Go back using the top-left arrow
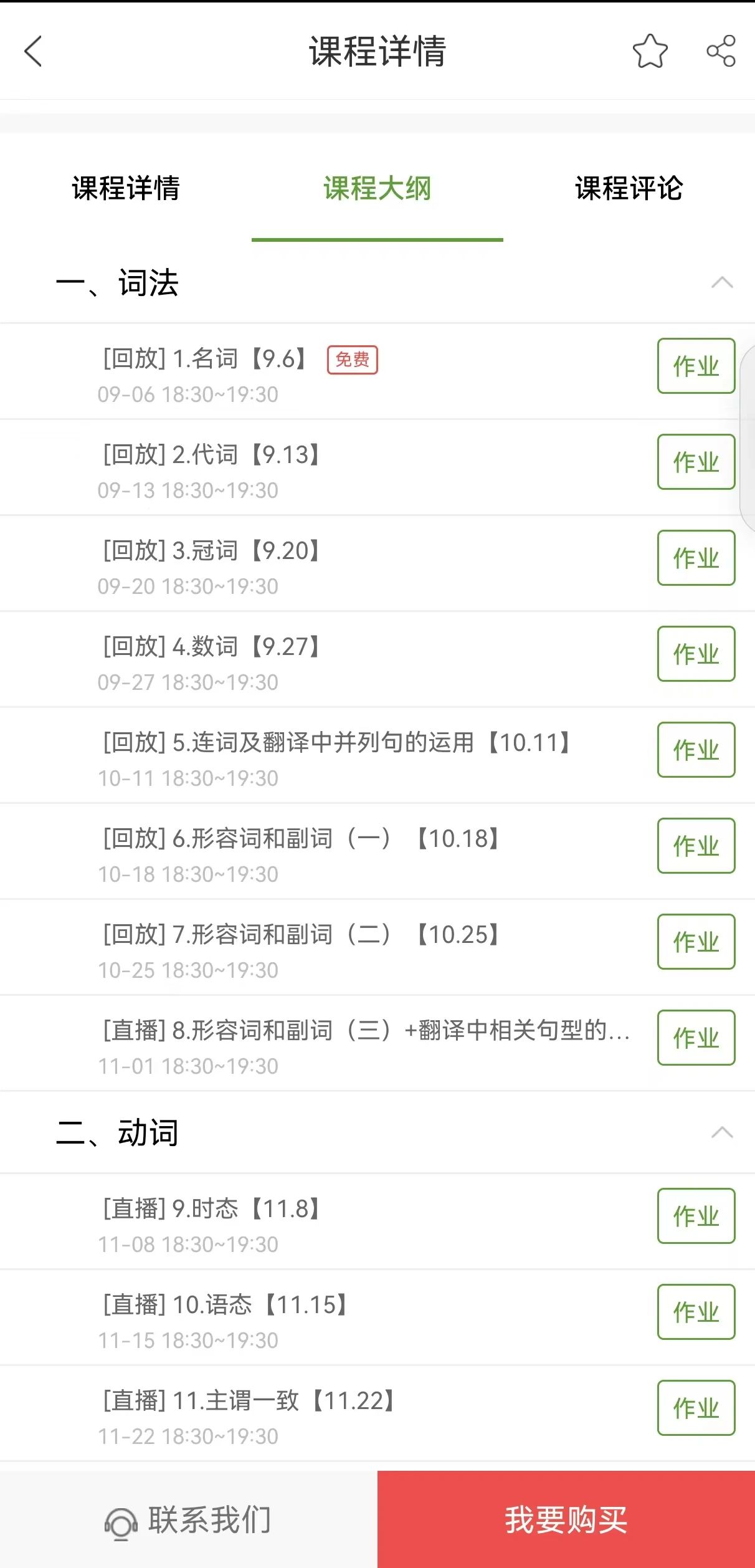Screen dimensions: 755x1568 click(33, 51)
